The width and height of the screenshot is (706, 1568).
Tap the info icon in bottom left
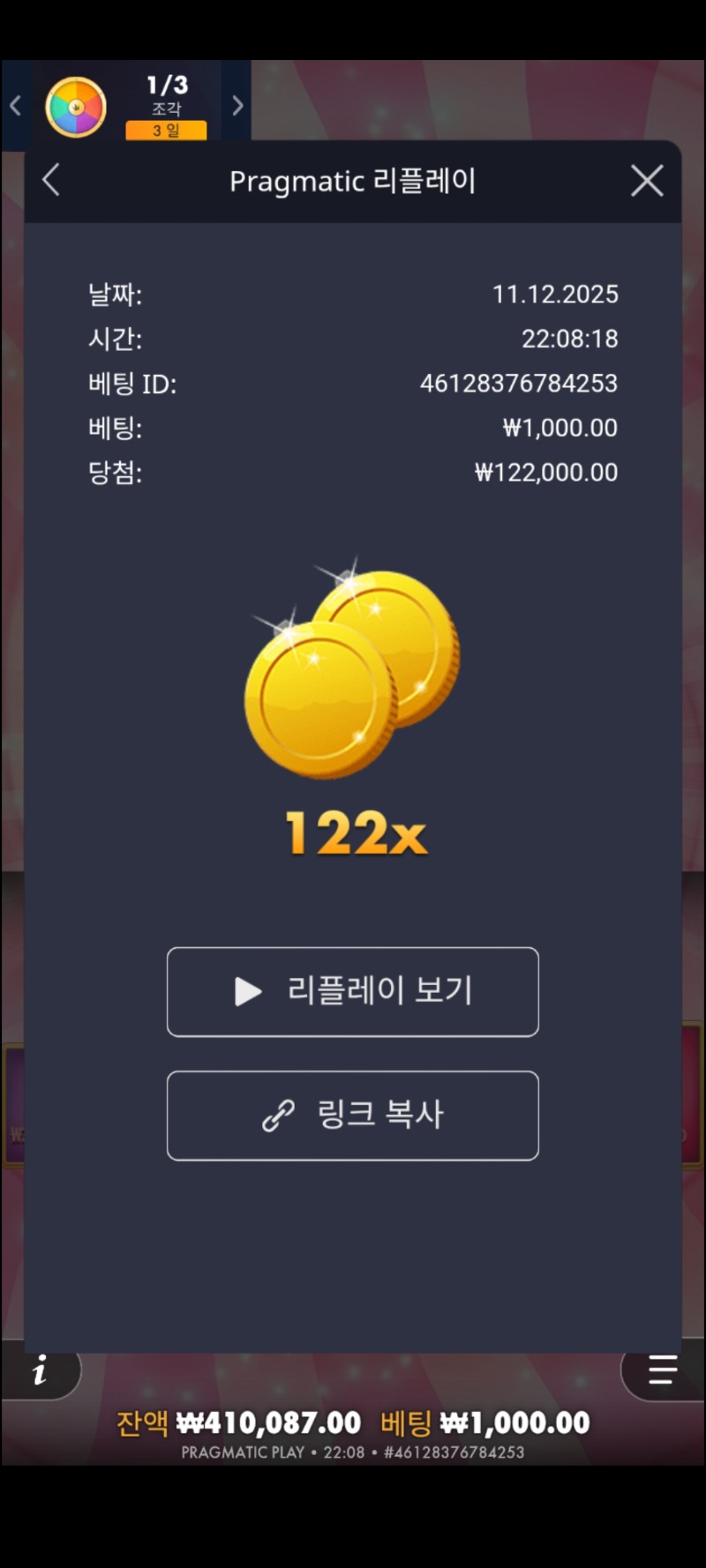(40, 1372)
